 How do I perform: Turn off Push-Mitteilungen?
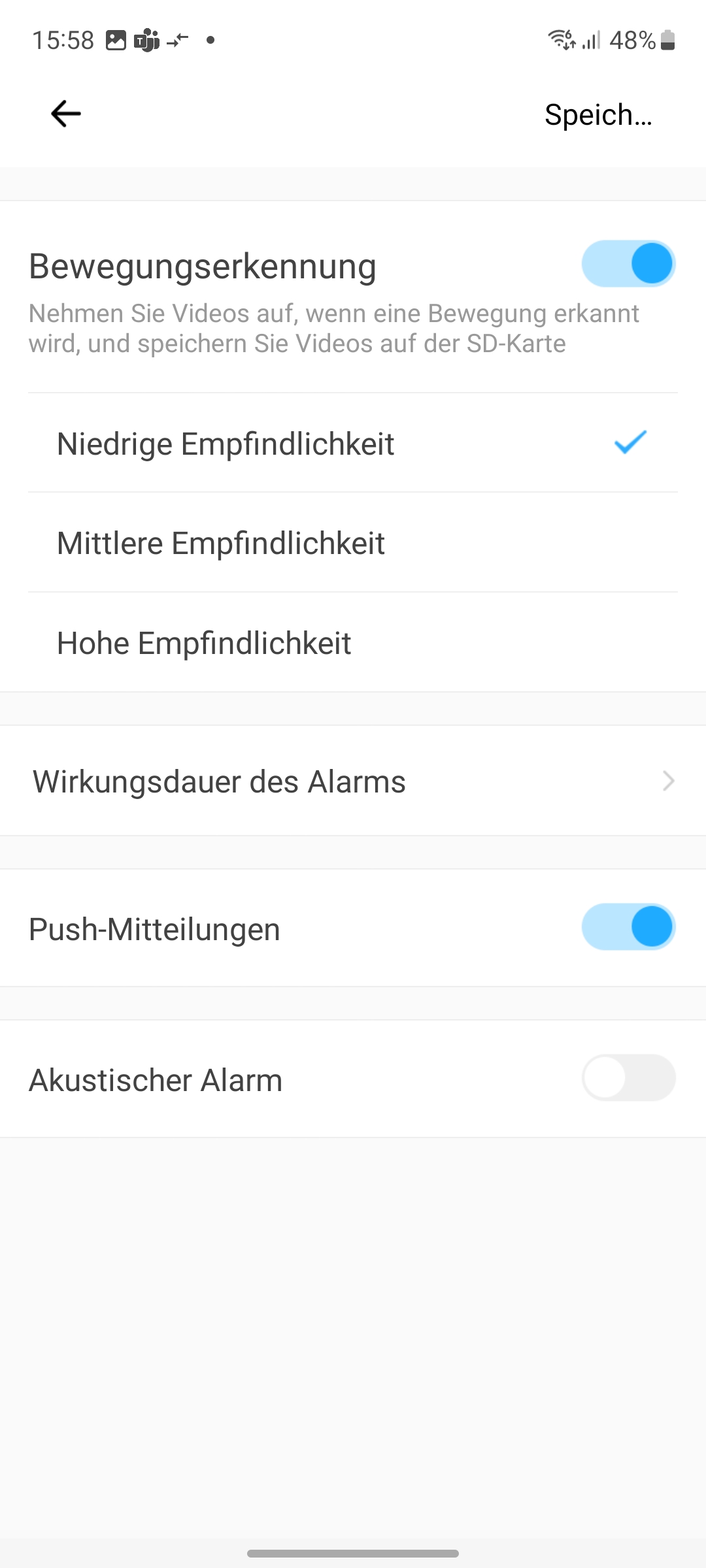(628, 927)
